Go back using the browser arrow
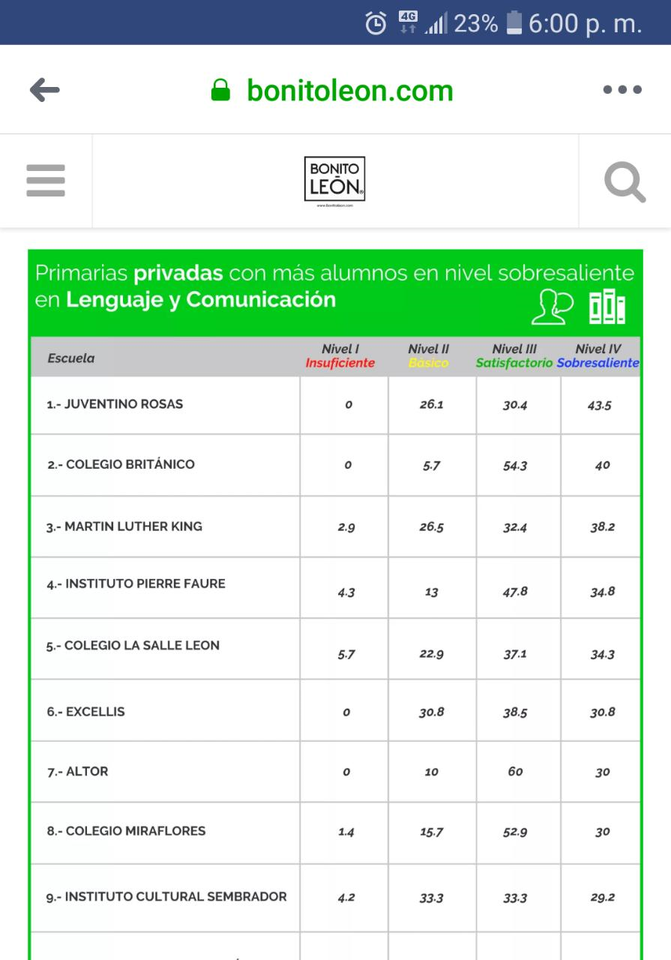Viewport: 671px width, 960px height. click(45, 90)
